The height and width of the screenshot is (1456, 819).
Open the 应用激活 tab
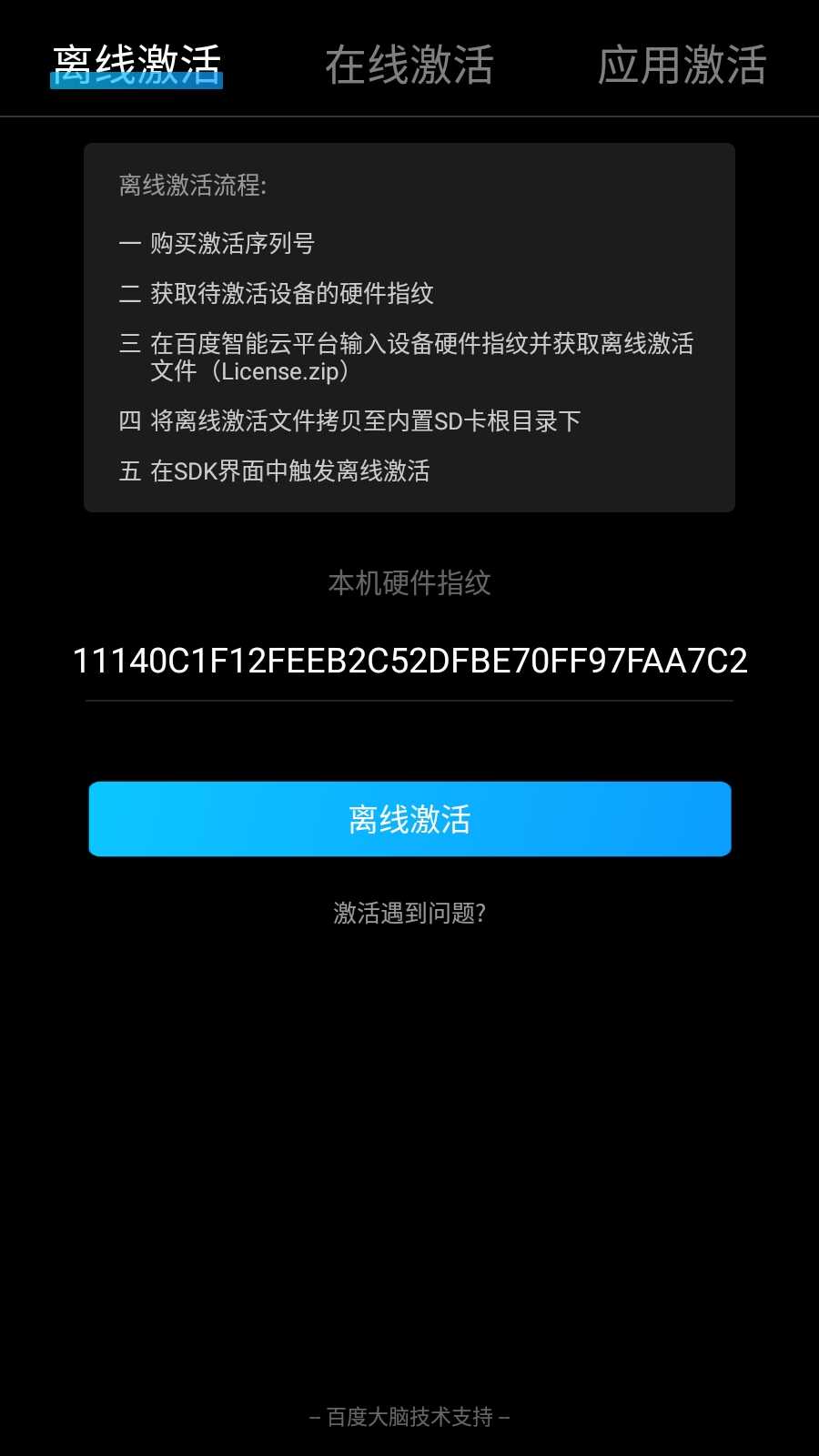point(682,66)
